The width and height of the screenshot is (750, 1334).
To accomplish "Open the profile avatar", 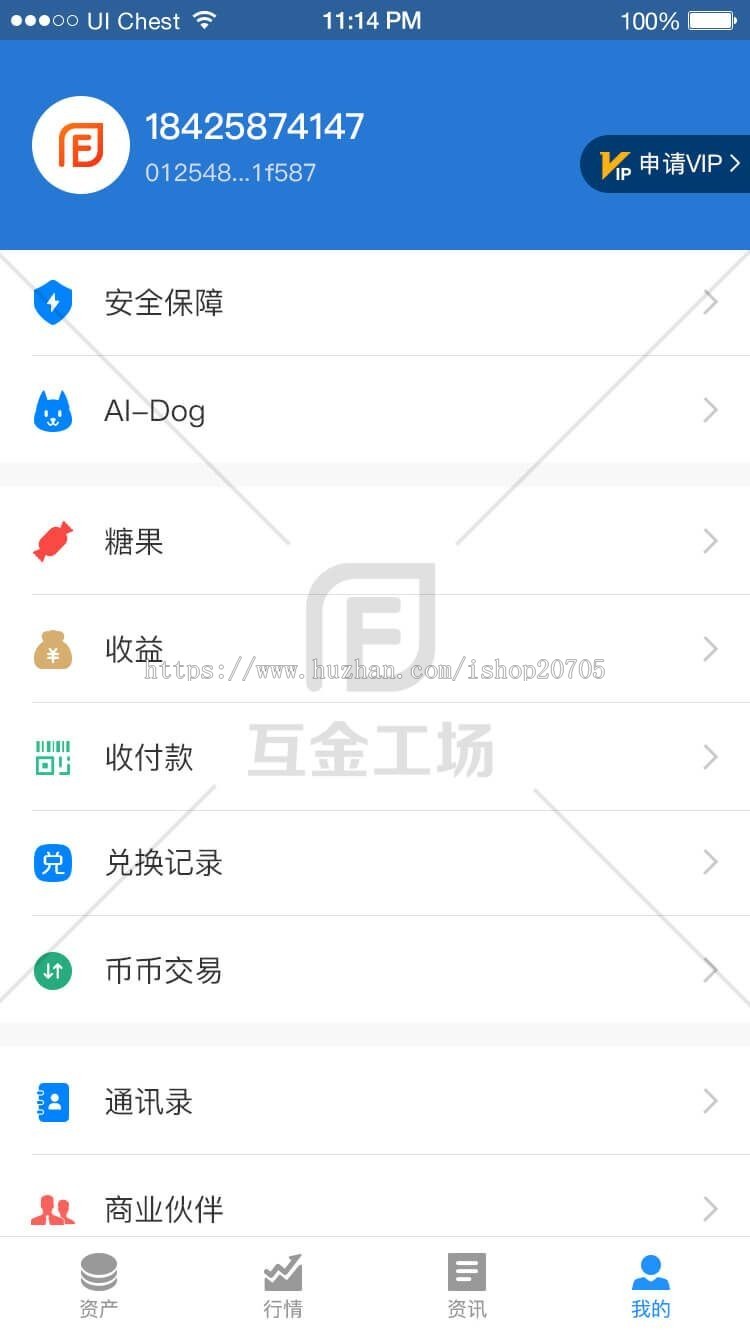I will pyautogui.click(x=81, y=145).
